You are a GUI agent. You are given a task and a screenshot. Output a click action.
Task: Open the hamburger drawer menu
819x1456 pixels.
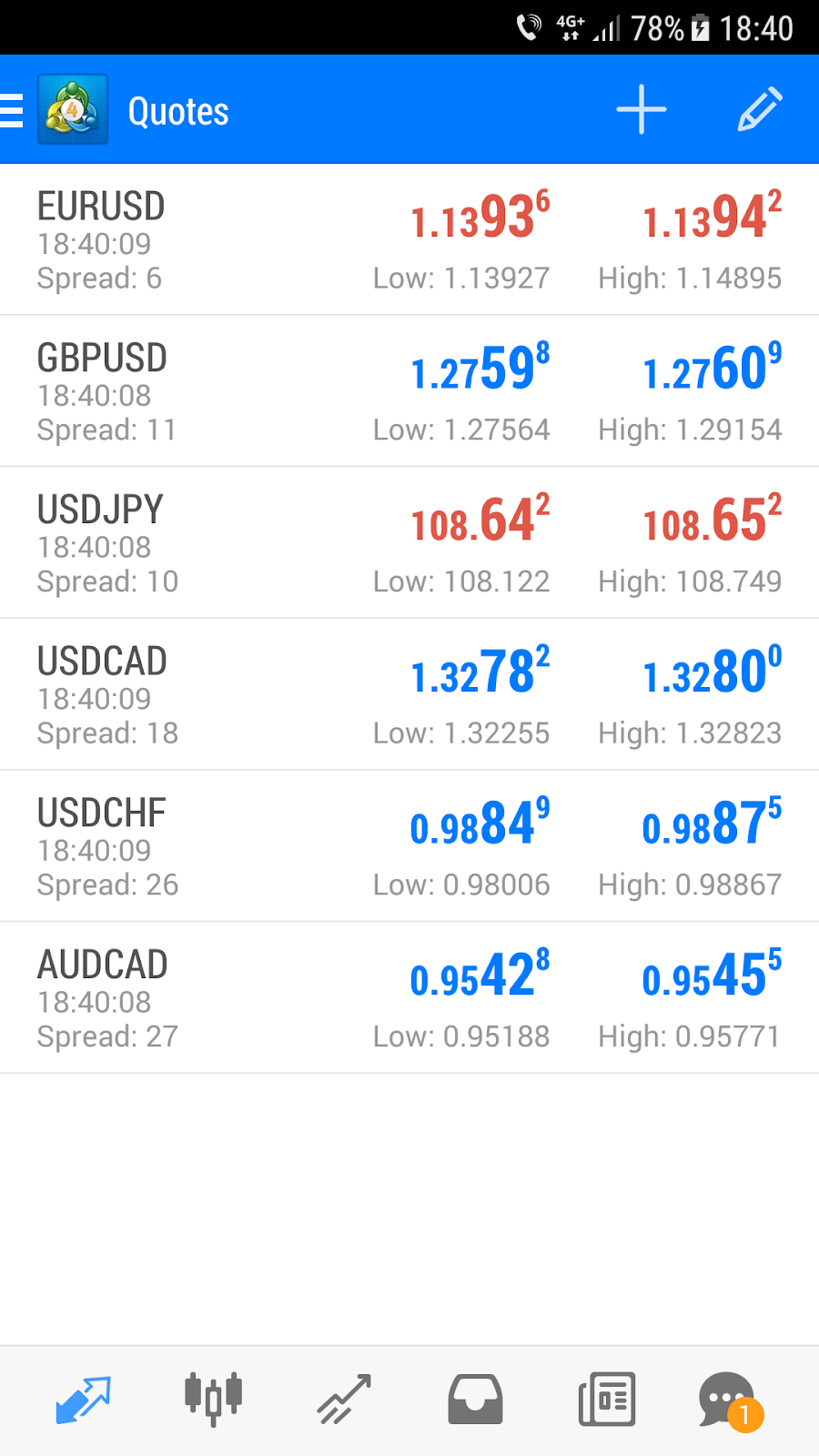[x=11, y=110]
